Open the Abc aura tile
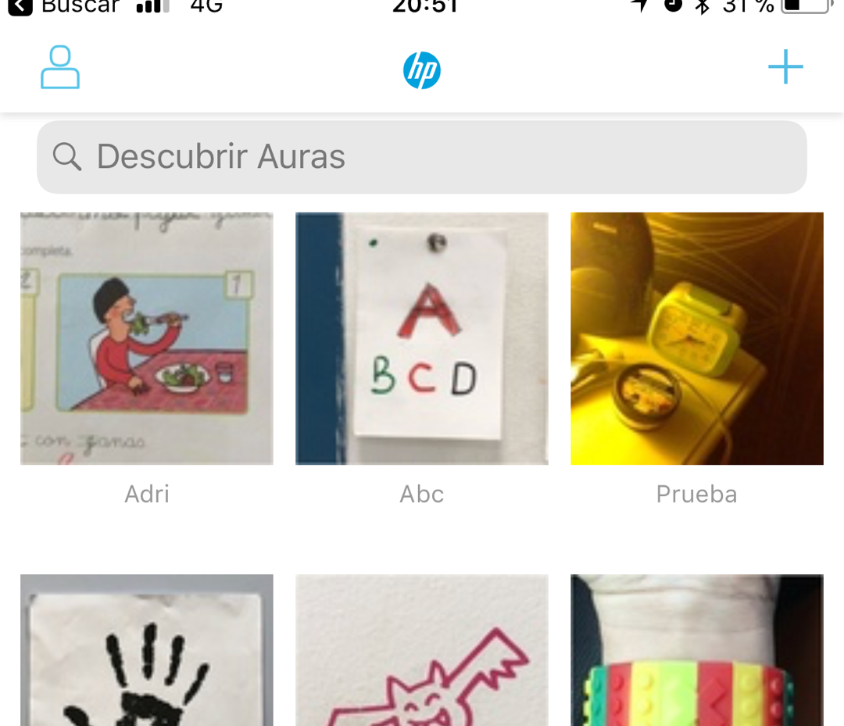The width and height of the screenshot is (844, 726). (421, 339)
